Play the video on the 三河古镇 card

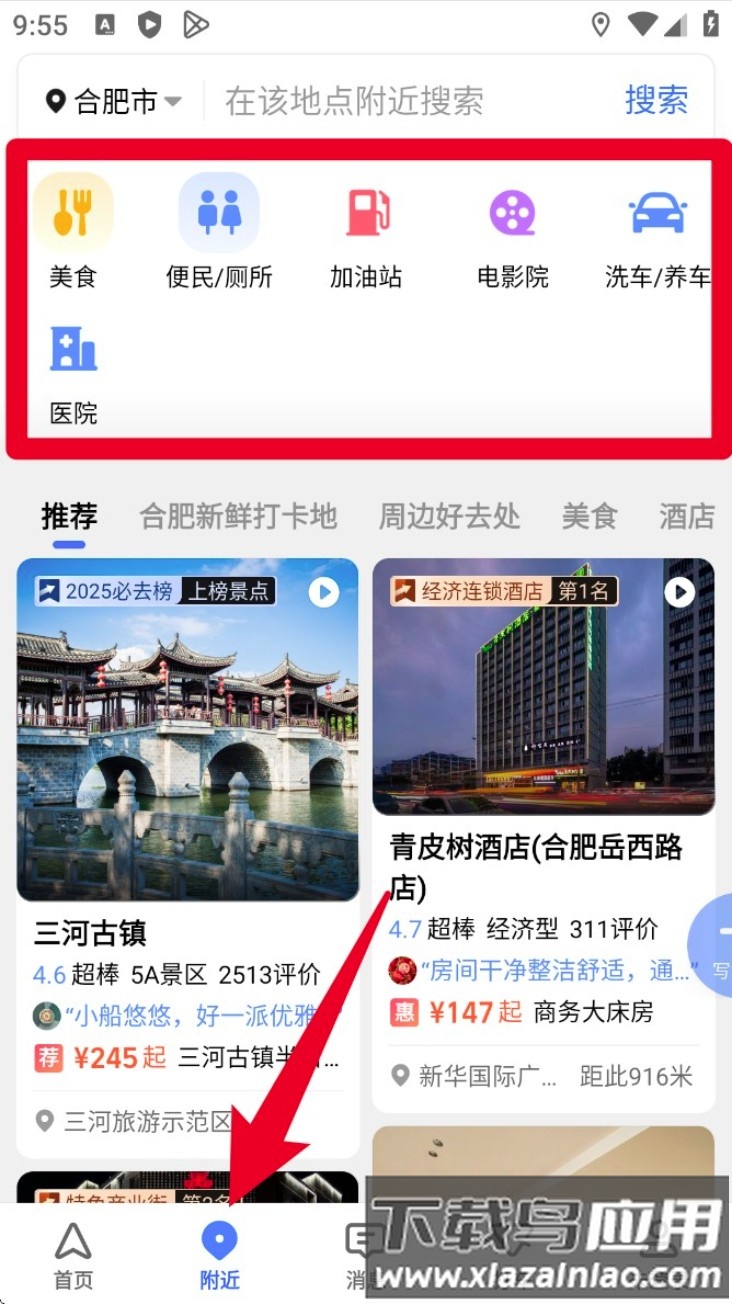[323, 593]
